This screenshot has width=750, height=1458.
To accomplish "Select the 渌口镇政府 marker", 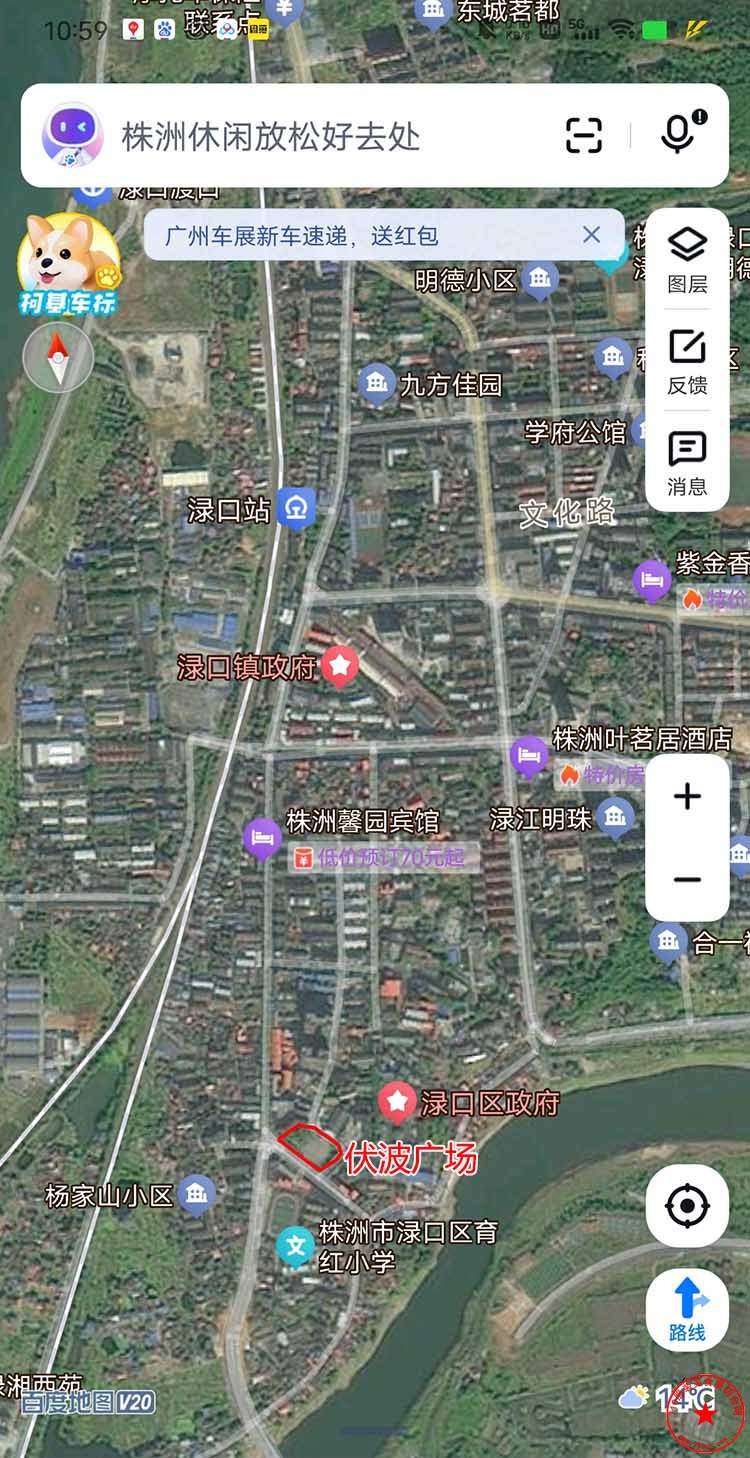I will [340, 665].
